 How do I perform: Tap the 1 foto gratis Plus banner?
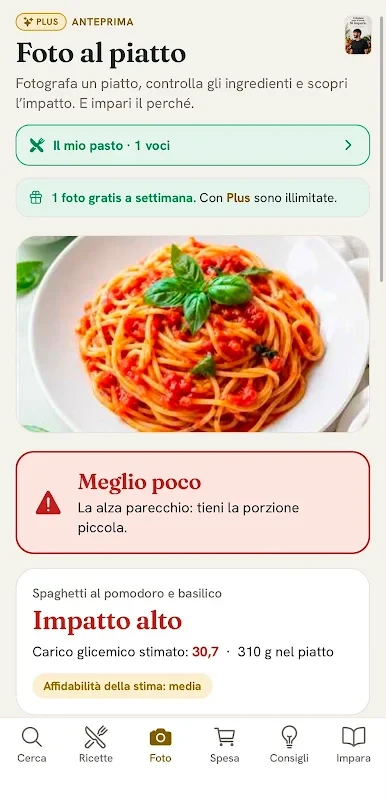(193, 198)
